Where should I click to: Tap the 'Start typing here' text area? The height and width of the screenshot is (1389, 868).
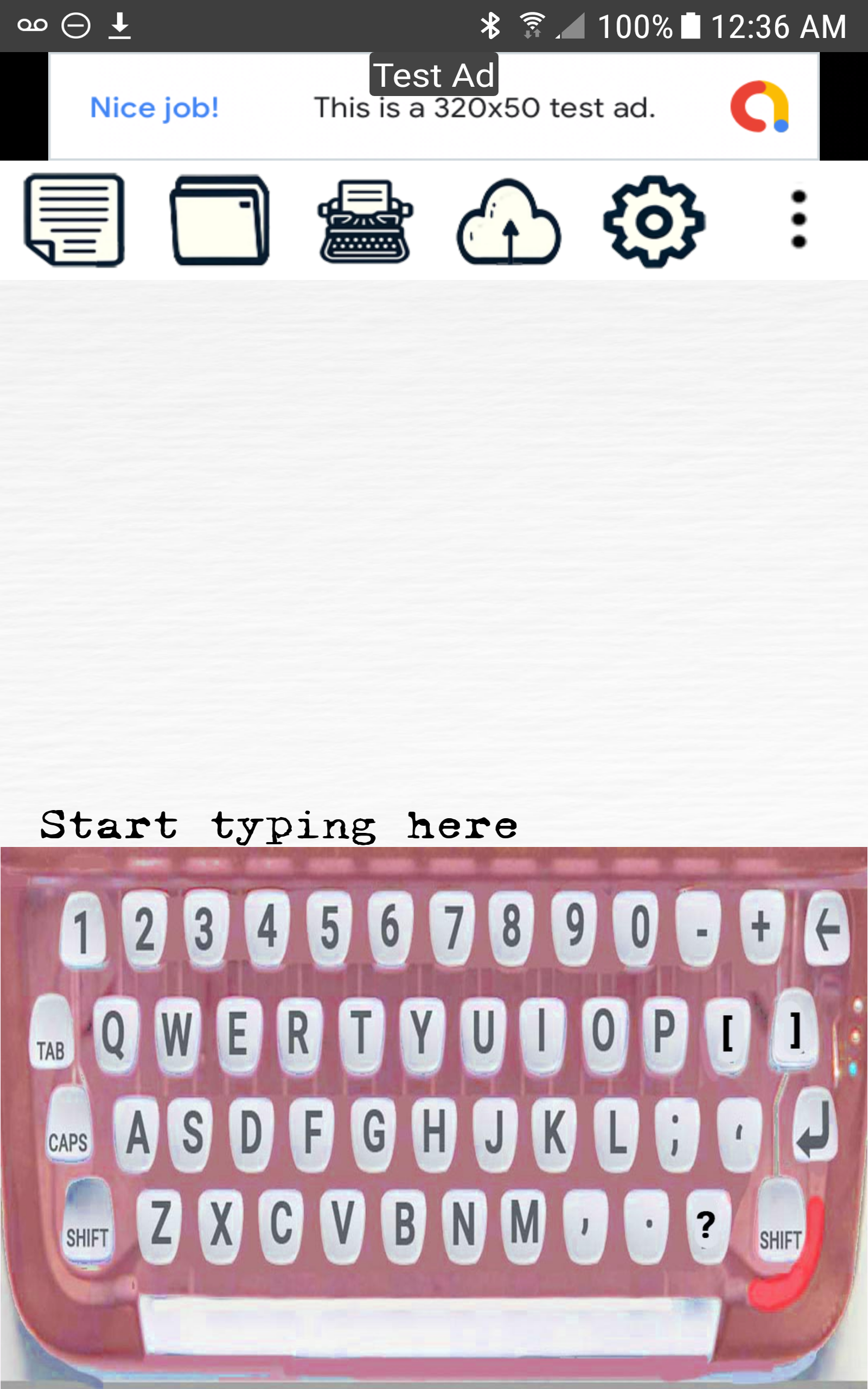tap(279, 825)
